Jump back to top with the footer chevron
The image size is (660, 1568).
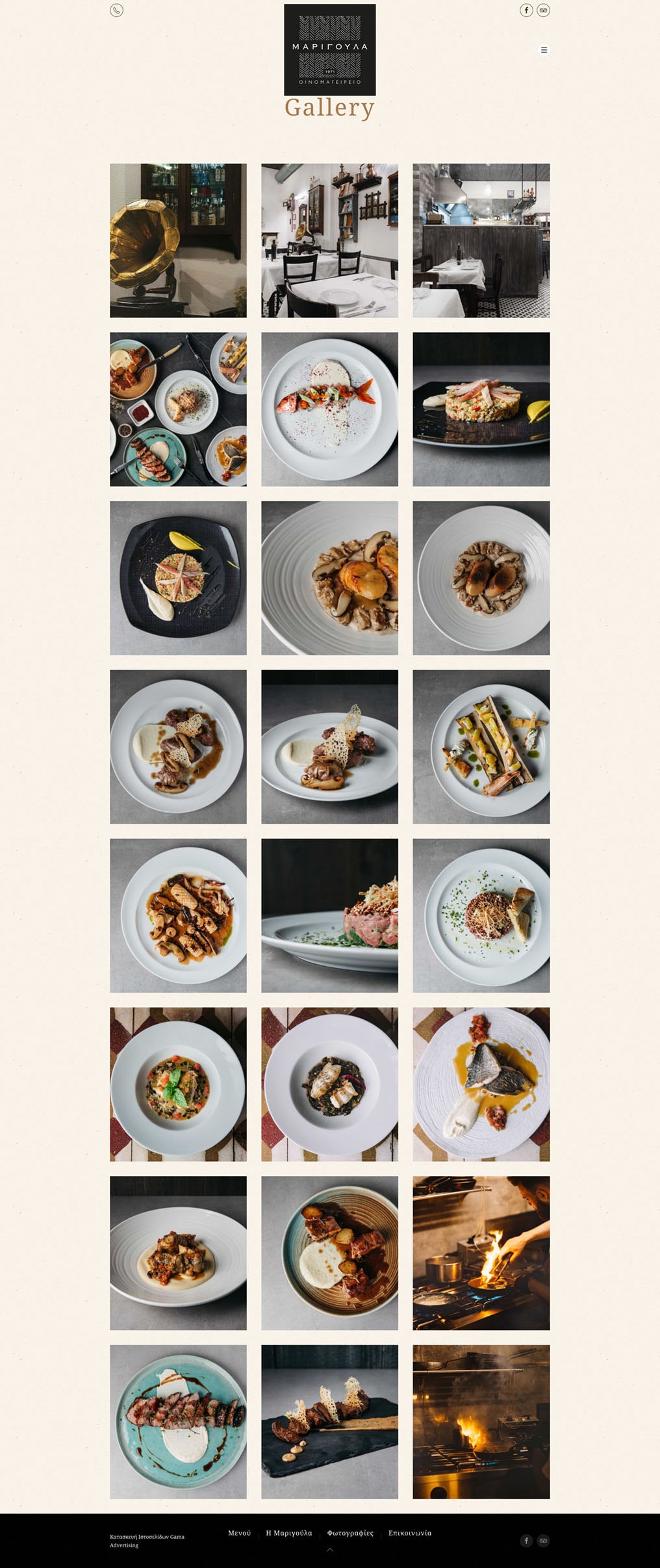coord(330,1550)
